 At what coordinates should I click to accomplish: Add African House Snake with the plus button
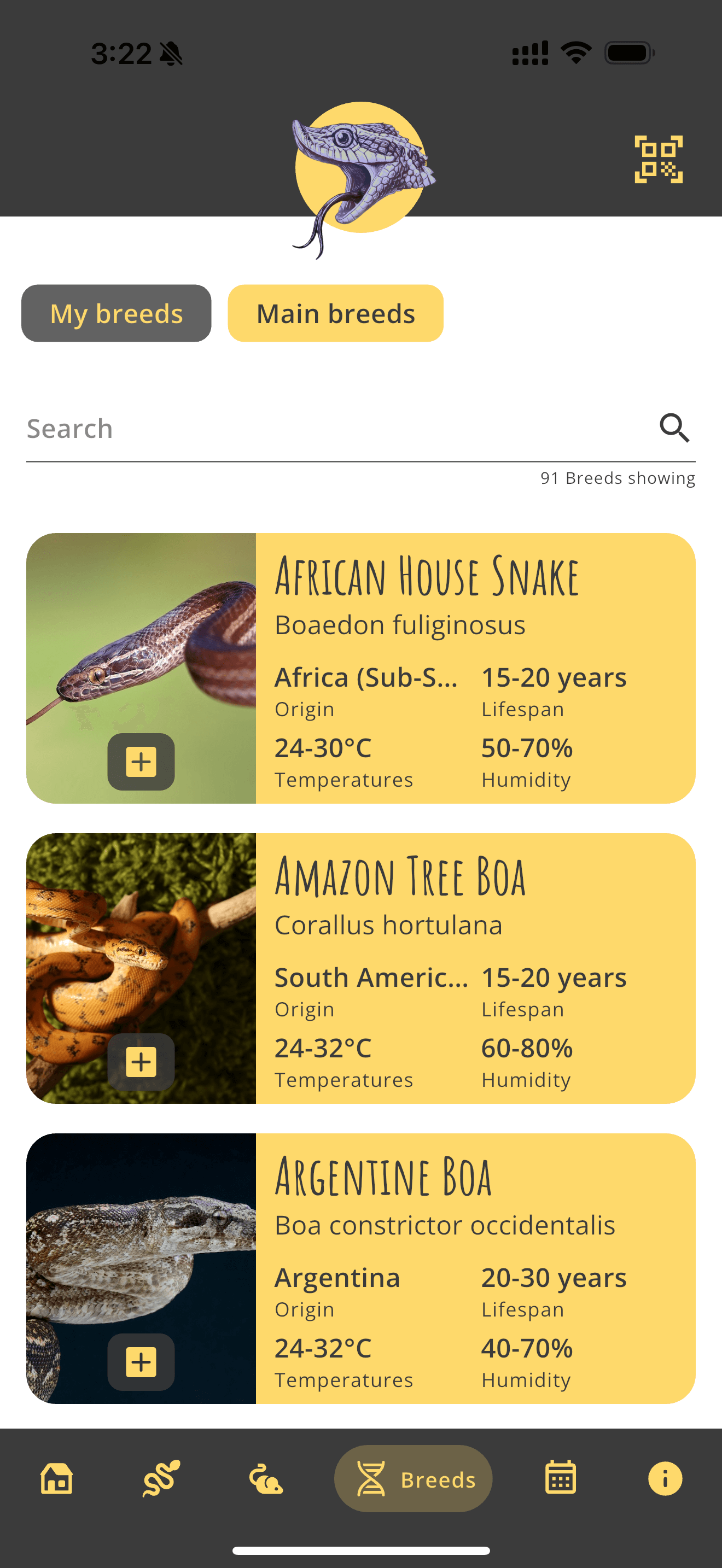(x=141, y=761)
